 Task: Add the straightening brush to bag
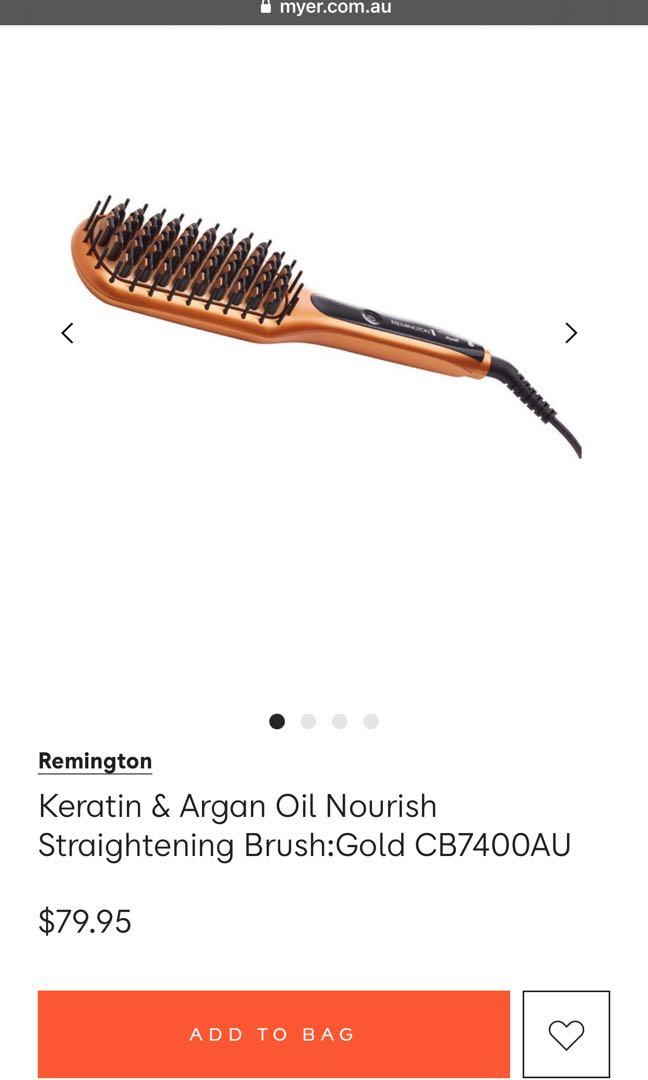[273, 1034]
